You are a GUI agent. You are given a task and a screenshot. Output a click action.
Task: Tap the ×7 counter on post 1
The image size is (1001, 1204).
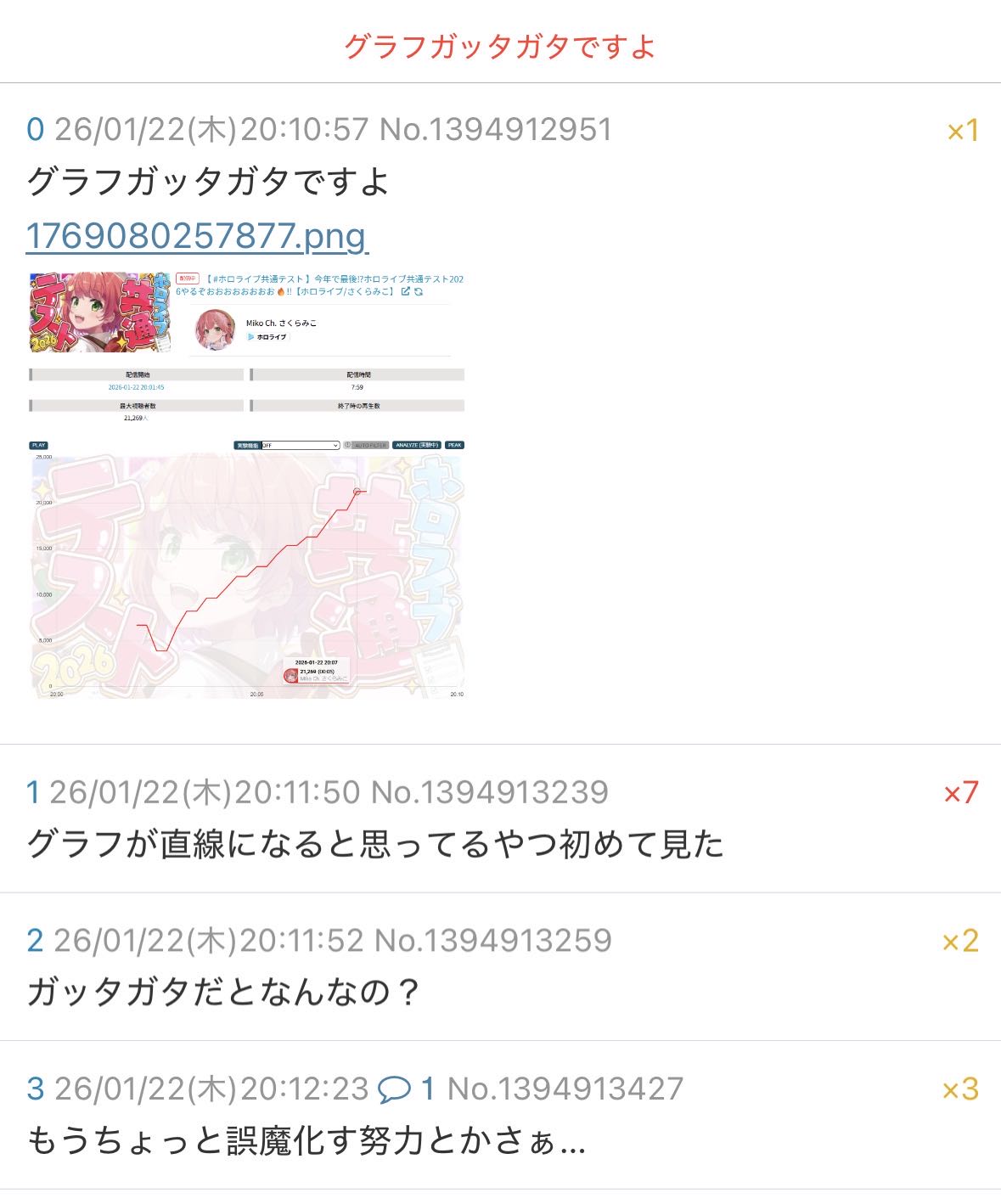coord(961,792)
